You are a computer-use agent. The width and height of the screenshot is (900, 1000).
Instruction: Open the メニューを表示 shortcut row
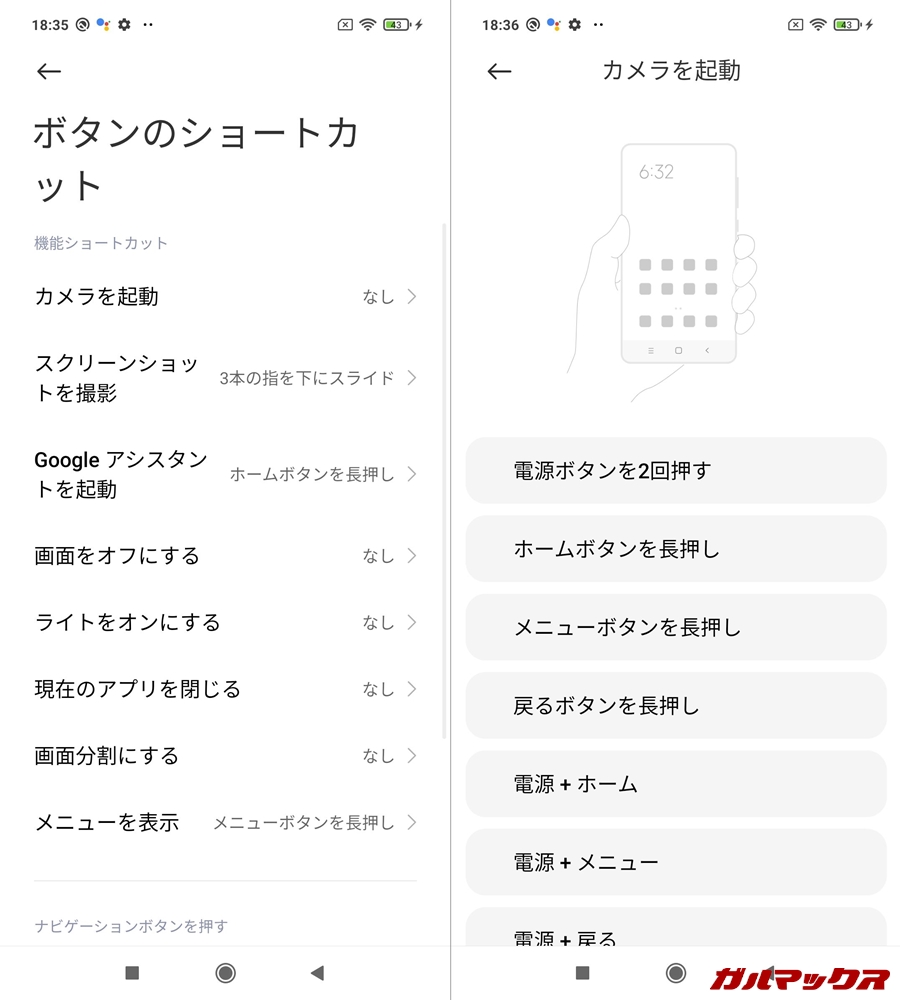tap(225, 823)
